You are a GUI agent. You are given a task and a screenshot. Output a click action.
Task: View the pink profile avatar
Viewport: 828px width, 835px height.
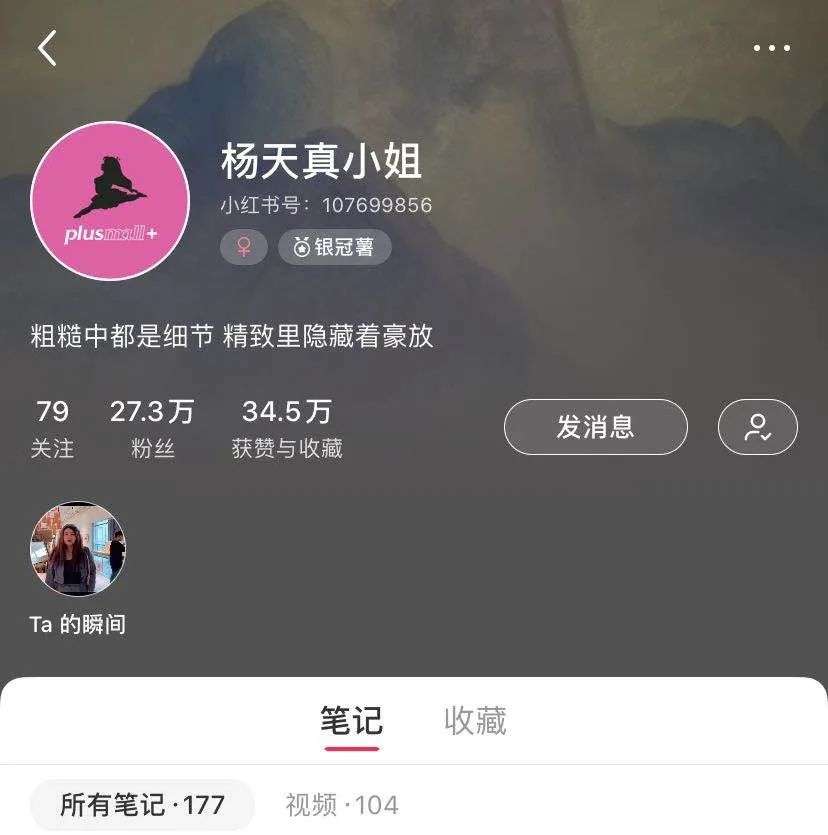point(110,201)
